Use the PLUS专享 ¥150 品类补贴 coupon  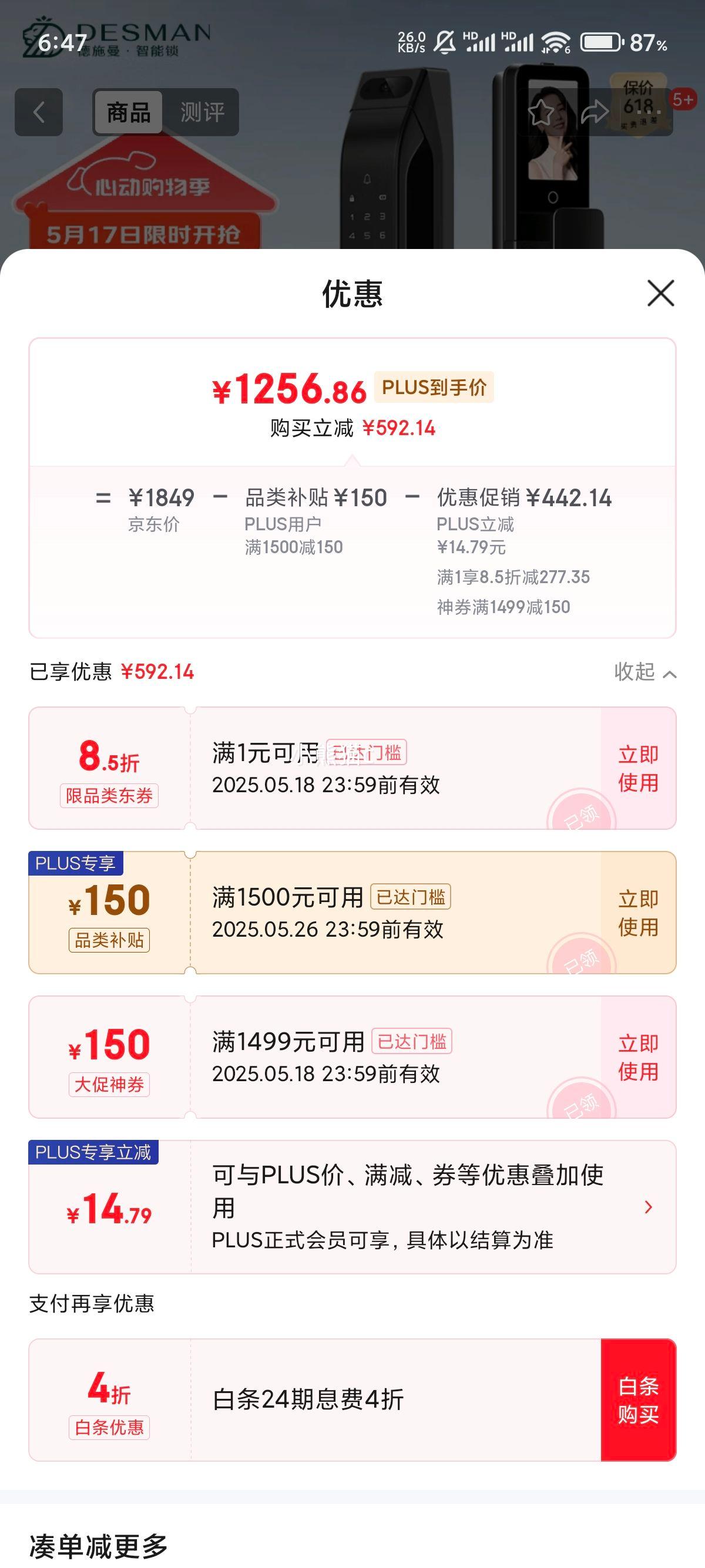point(638,913)
